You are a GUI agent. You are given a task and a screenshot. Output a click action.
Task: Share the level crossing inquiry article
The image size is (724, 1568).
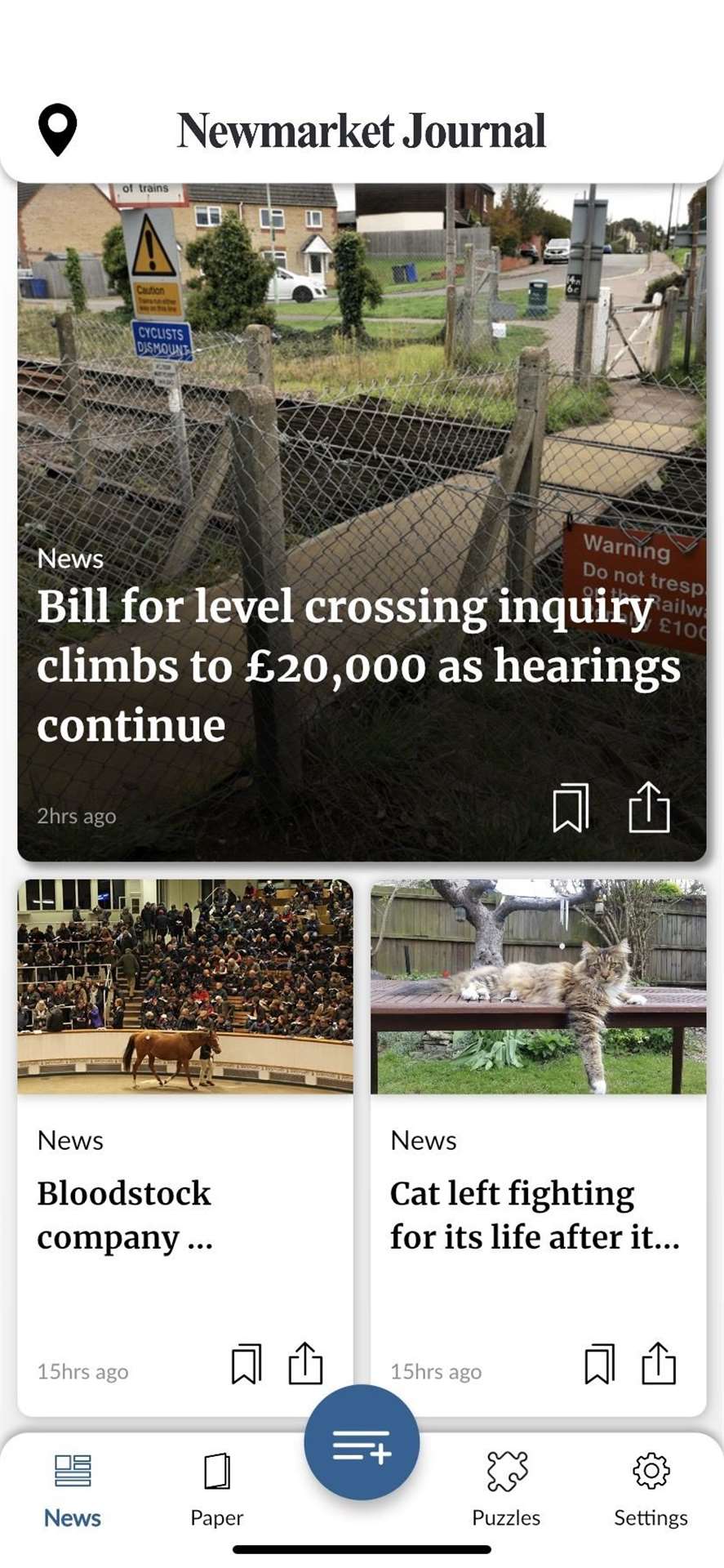click(649, 807)
